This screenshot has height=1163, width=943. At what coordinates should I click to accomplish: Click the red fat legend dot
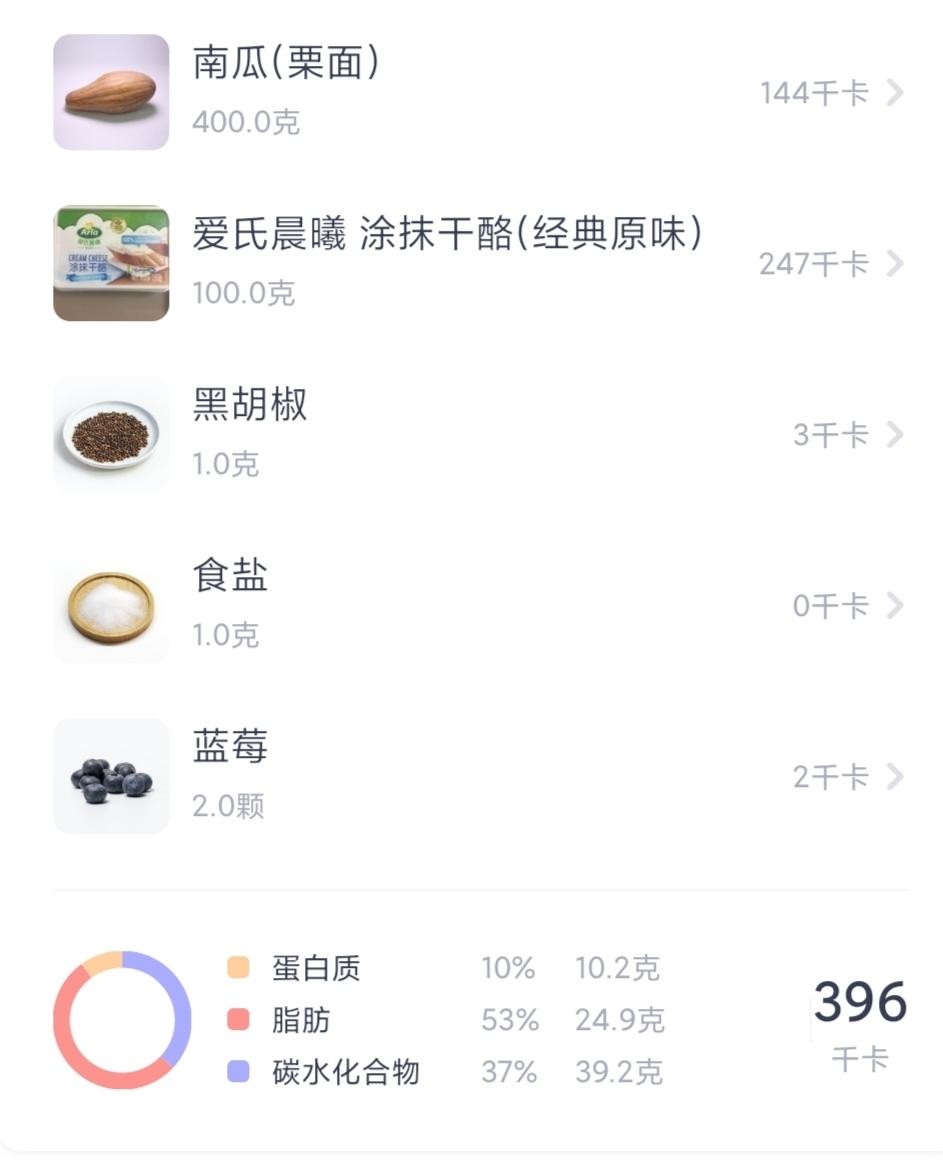tap(241, 1018)
